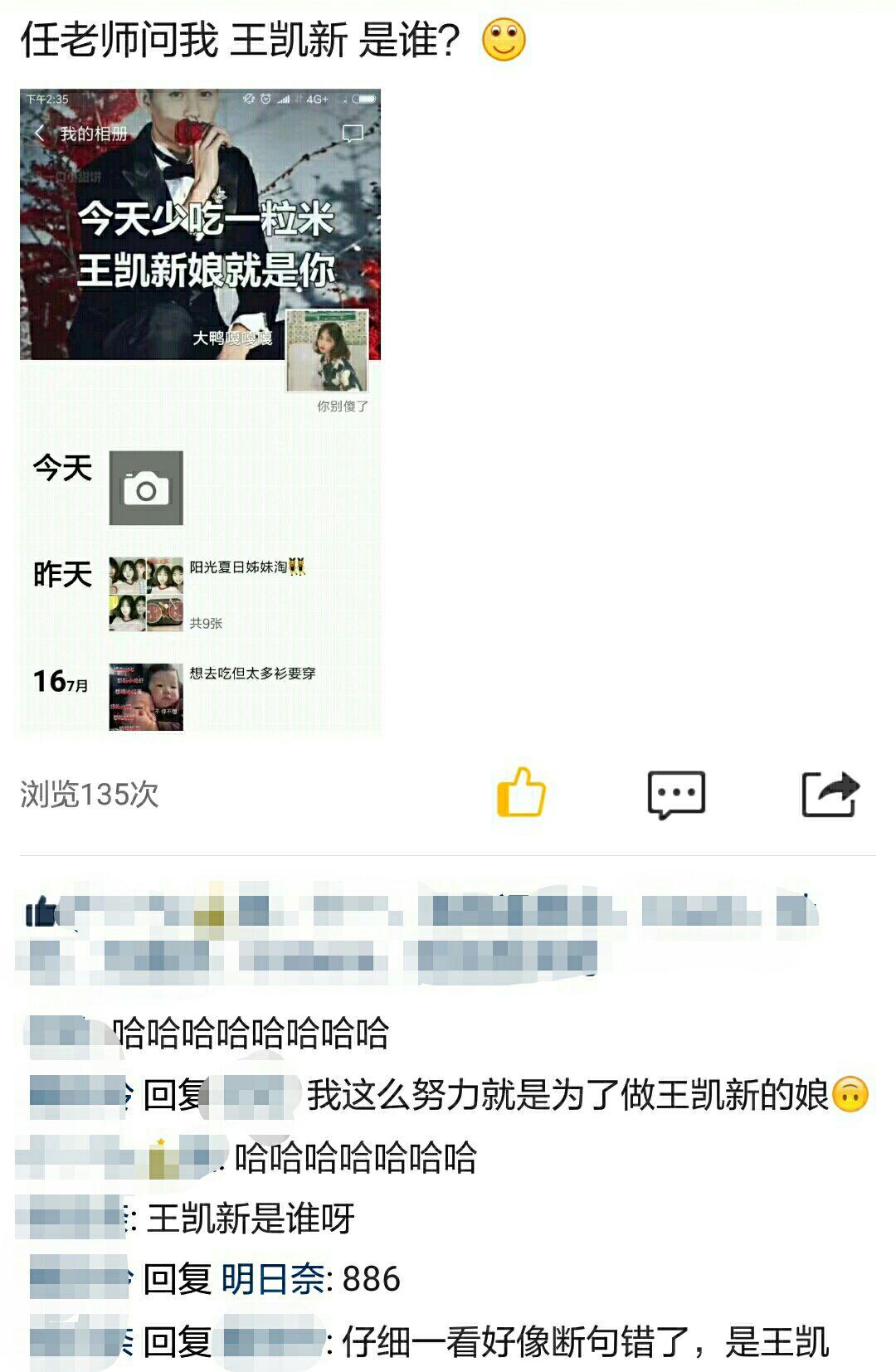The width and height of the screenshot is (896, 1372).
Task: Open the attached album screenshot image
Action: coord(200,411)
